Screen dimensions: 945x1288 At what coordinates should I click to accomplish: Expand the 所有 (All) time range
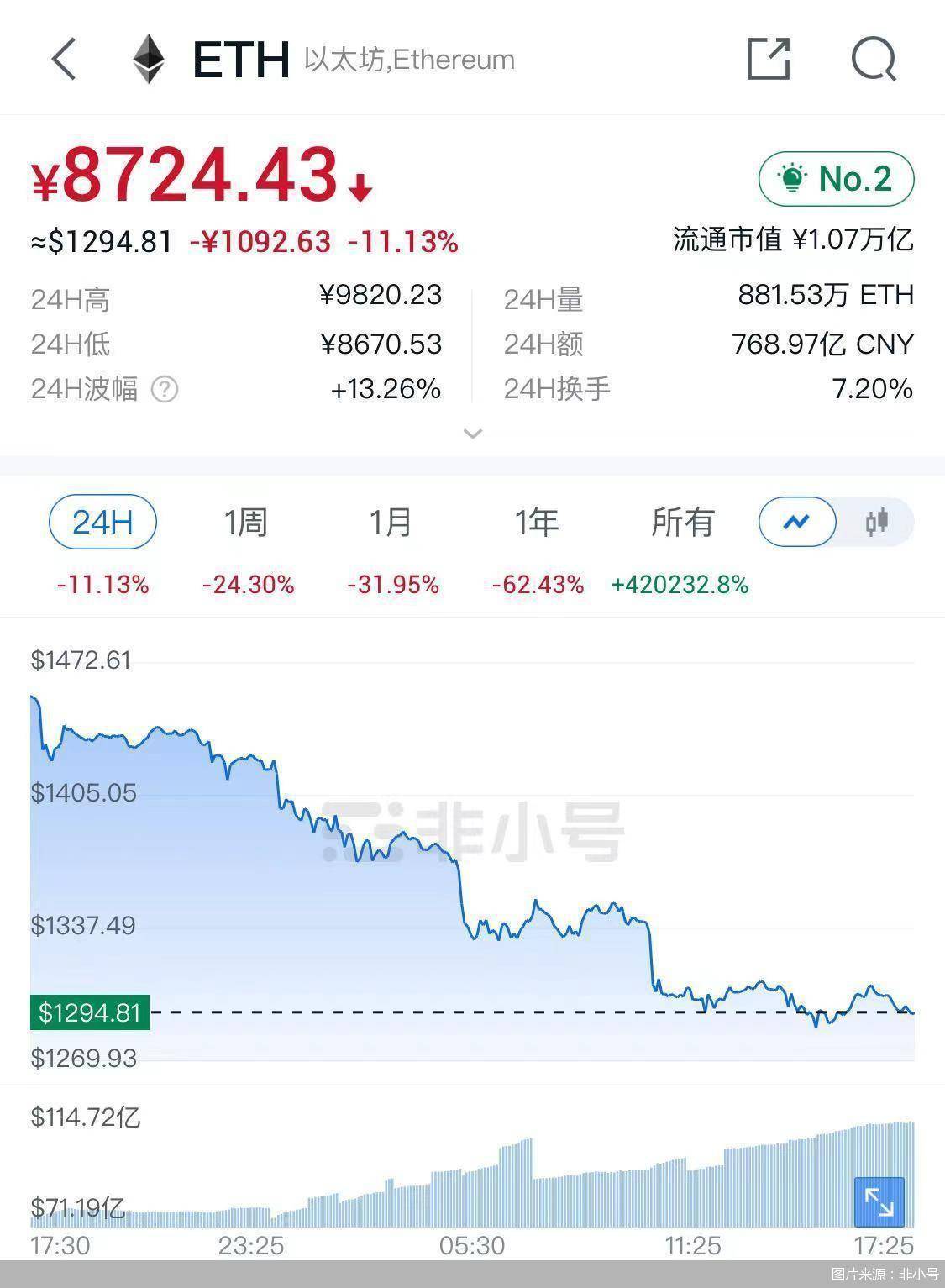coord(684,521)
